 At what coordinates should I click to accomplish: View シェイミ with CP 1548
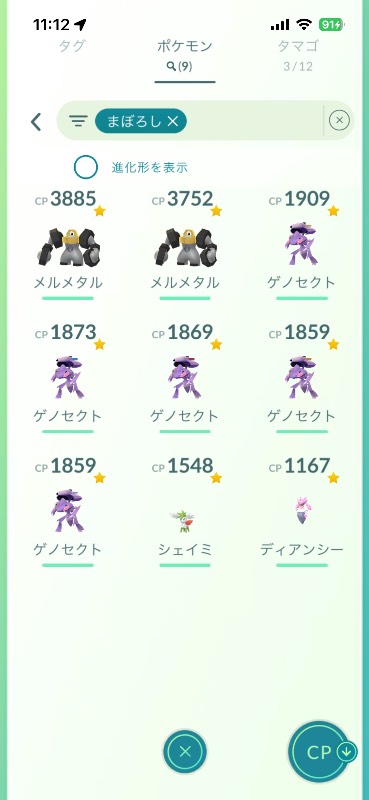click(185, 512)
